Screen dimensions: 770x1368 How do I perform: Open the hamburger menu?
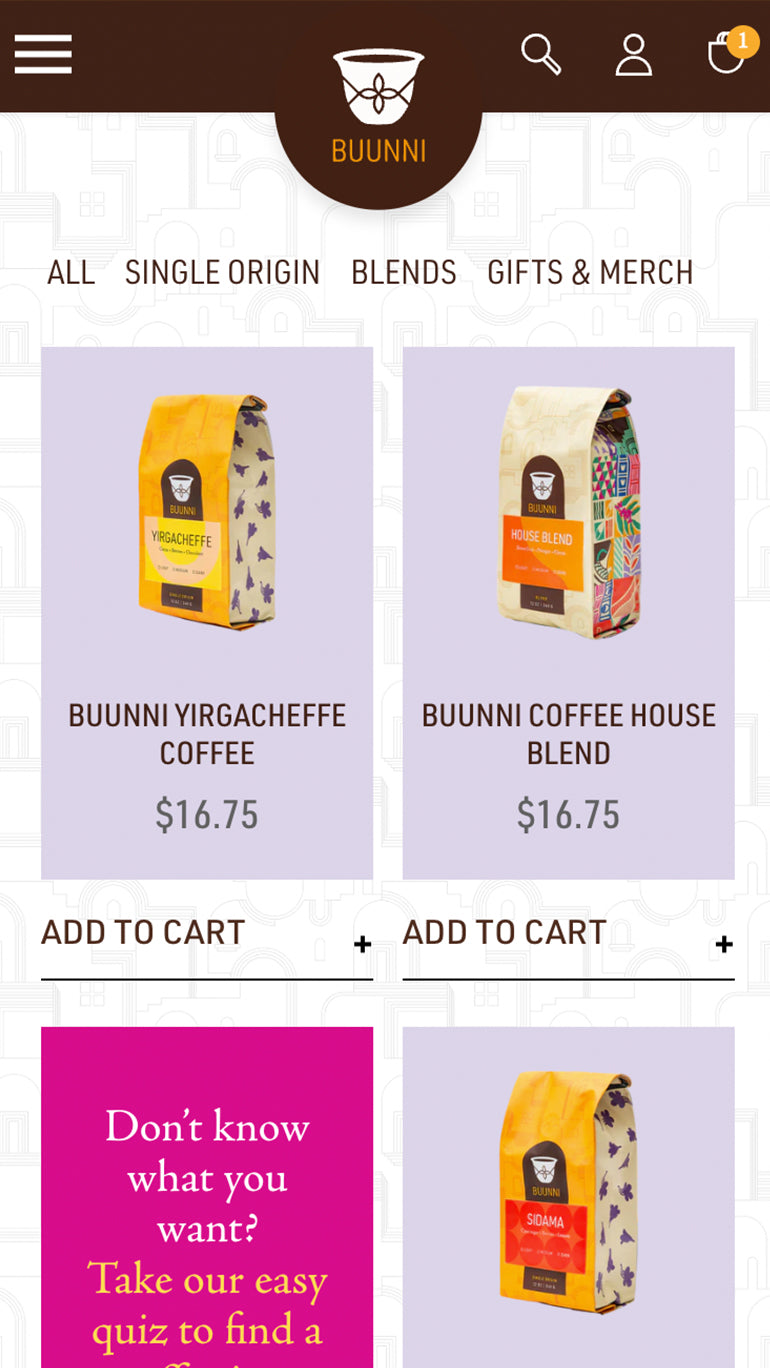(x=43, y=54)
